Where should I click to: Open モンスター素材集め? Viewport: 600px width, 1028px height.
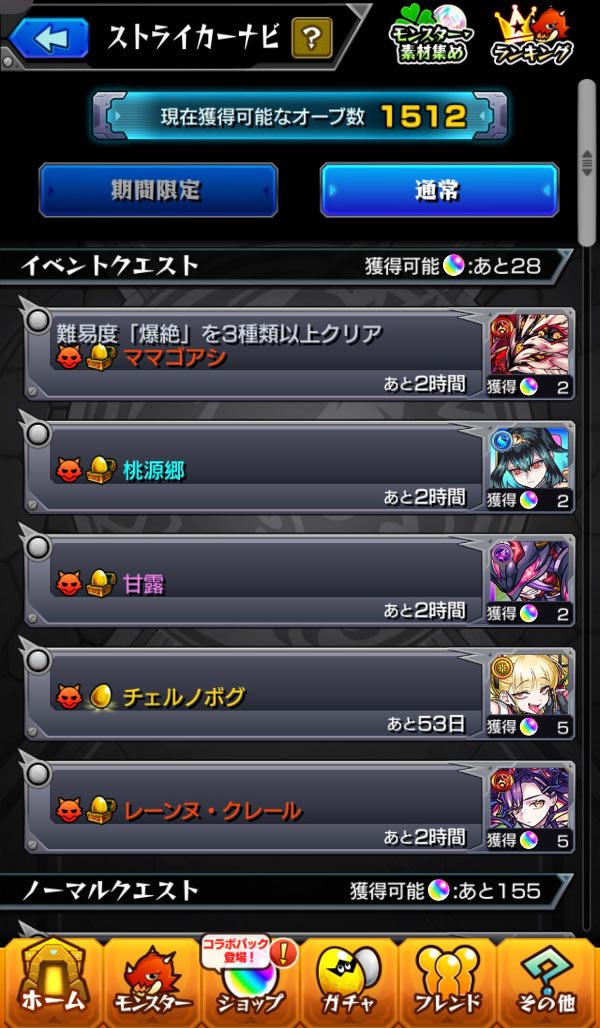click(428, 37)
